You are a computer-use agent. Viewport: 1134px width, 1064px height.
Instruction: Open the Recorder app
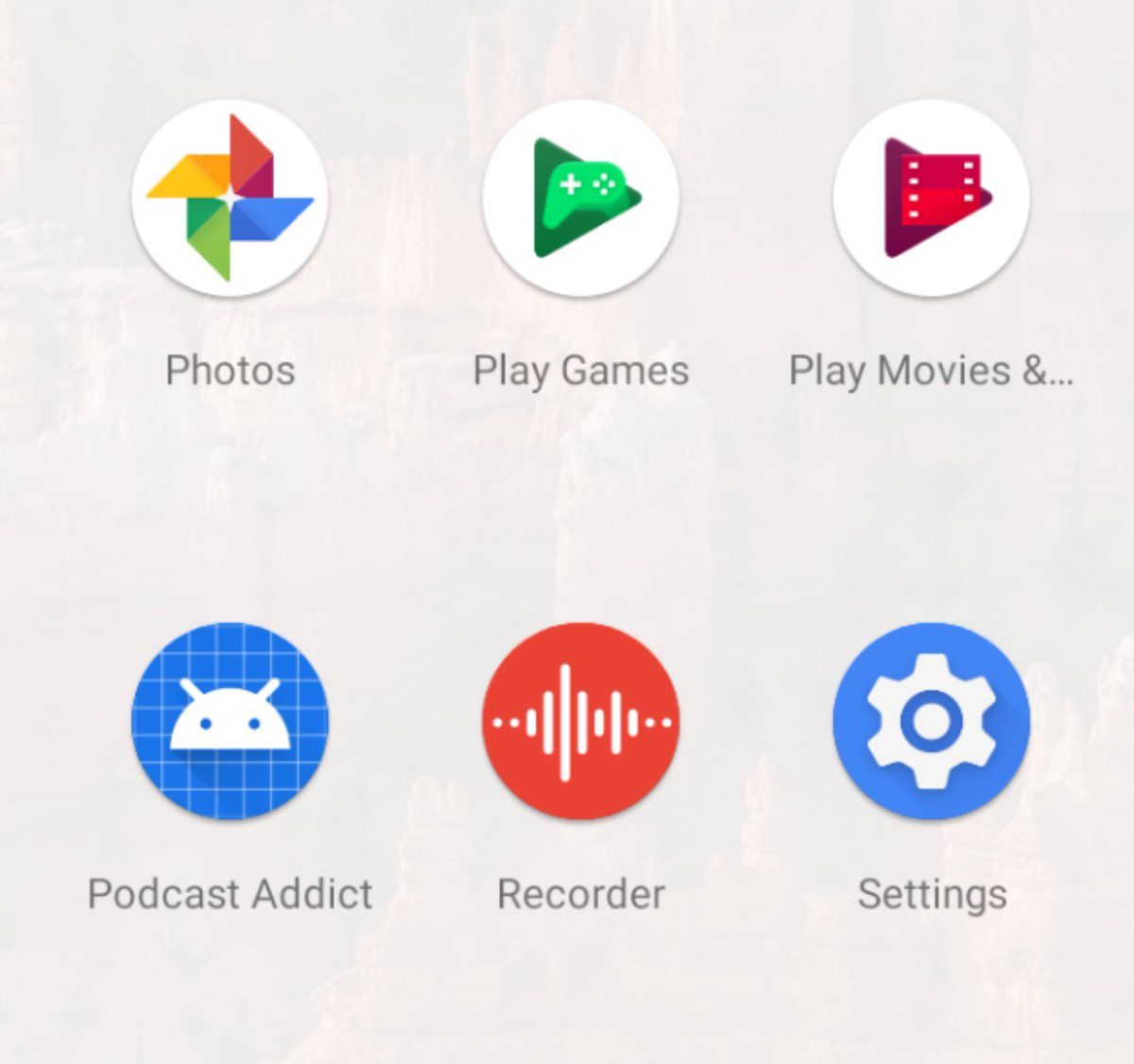[x=580, y=721]
